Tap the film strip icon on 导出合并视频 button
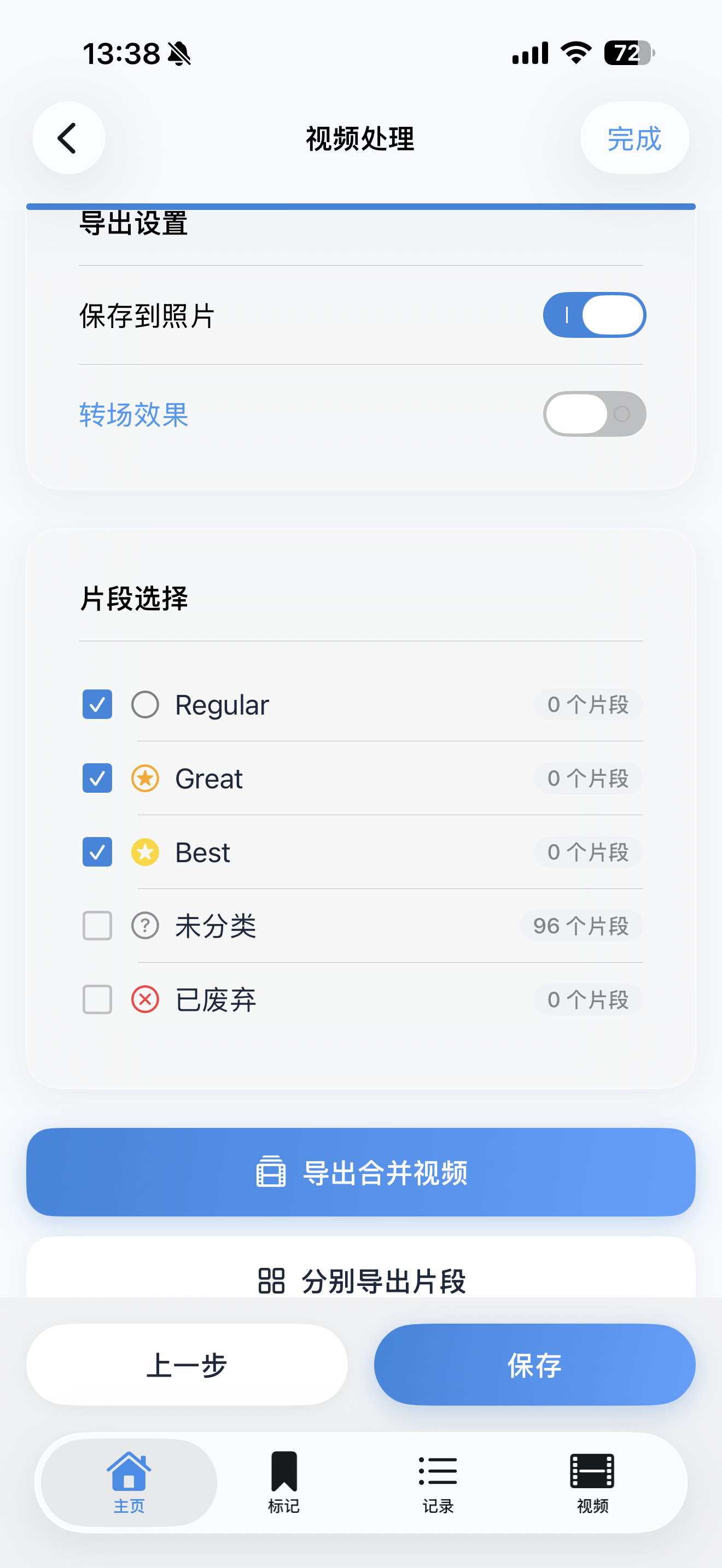The width and height of the screenshot is (722, 1568). pos(272,1170)
